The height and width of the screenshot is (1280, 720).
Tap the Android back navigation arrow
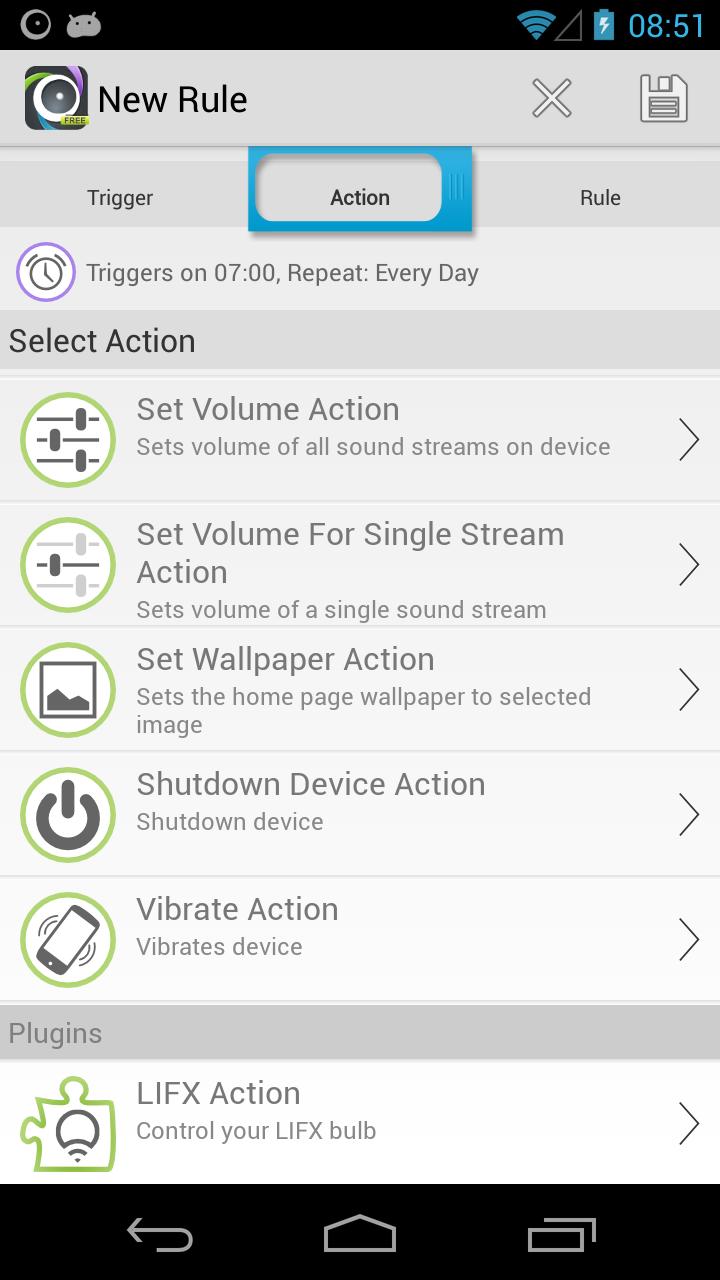159,1235
